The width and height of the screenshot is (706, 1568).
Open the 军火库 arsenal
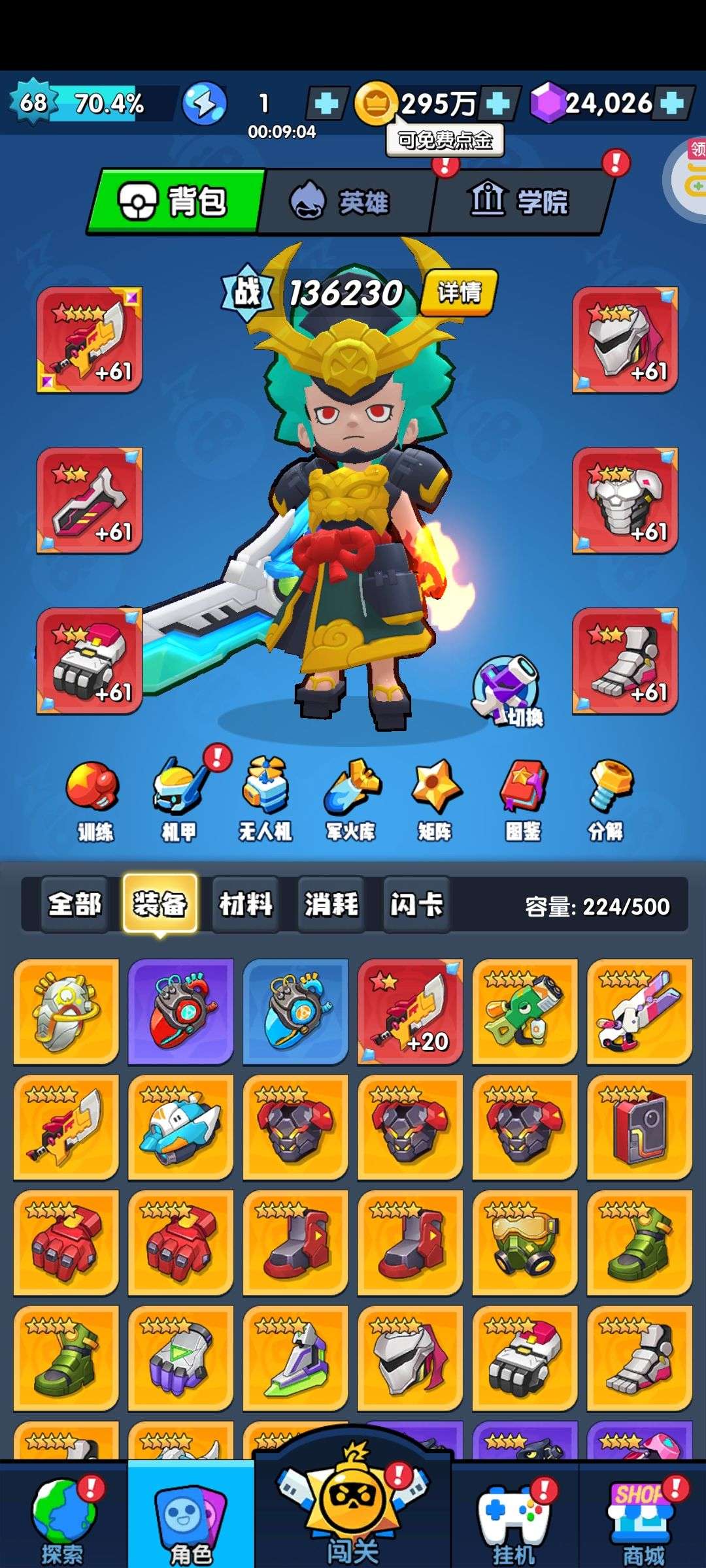[351, 800]
